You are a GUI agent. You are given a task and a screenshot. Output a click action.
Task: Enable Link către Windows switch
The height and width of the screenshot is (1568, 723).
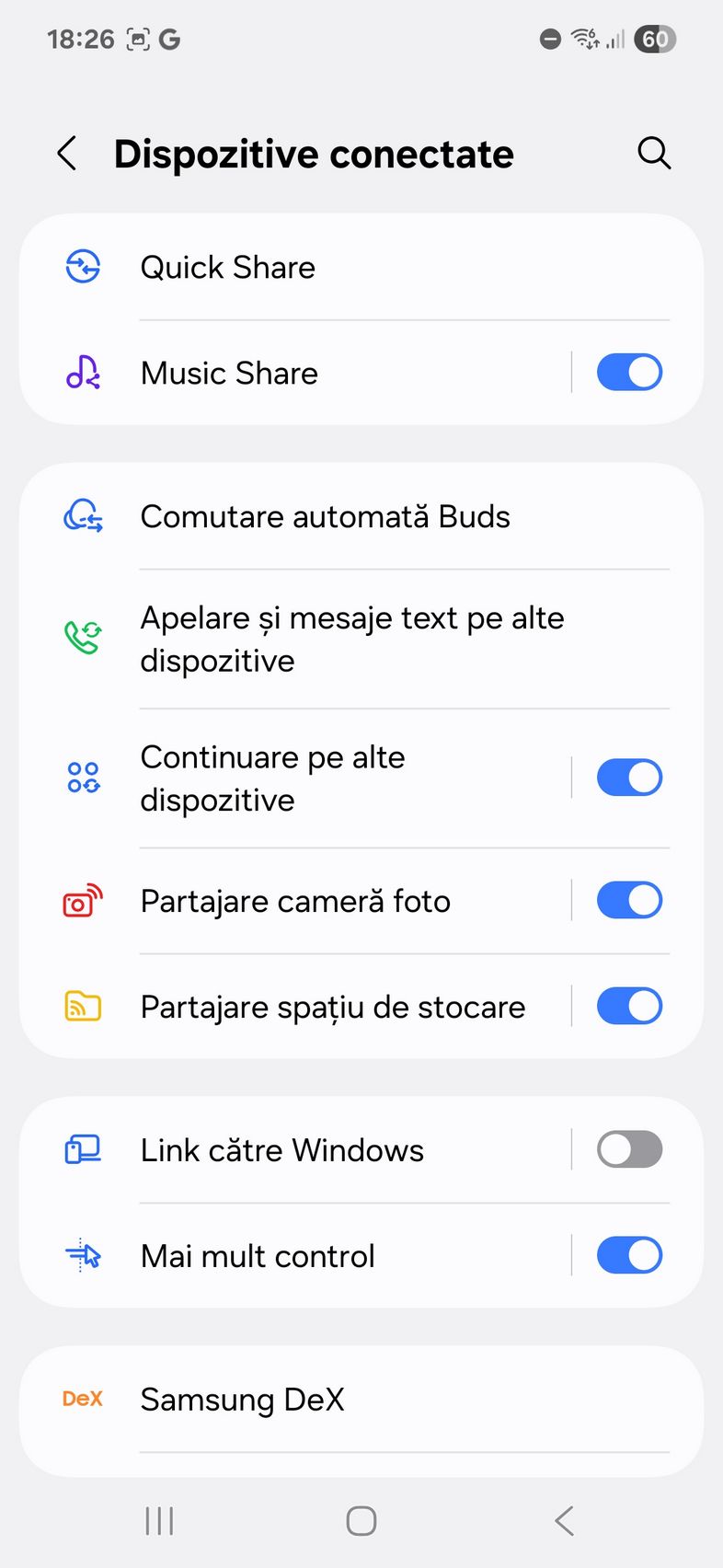coord(629,1150)
